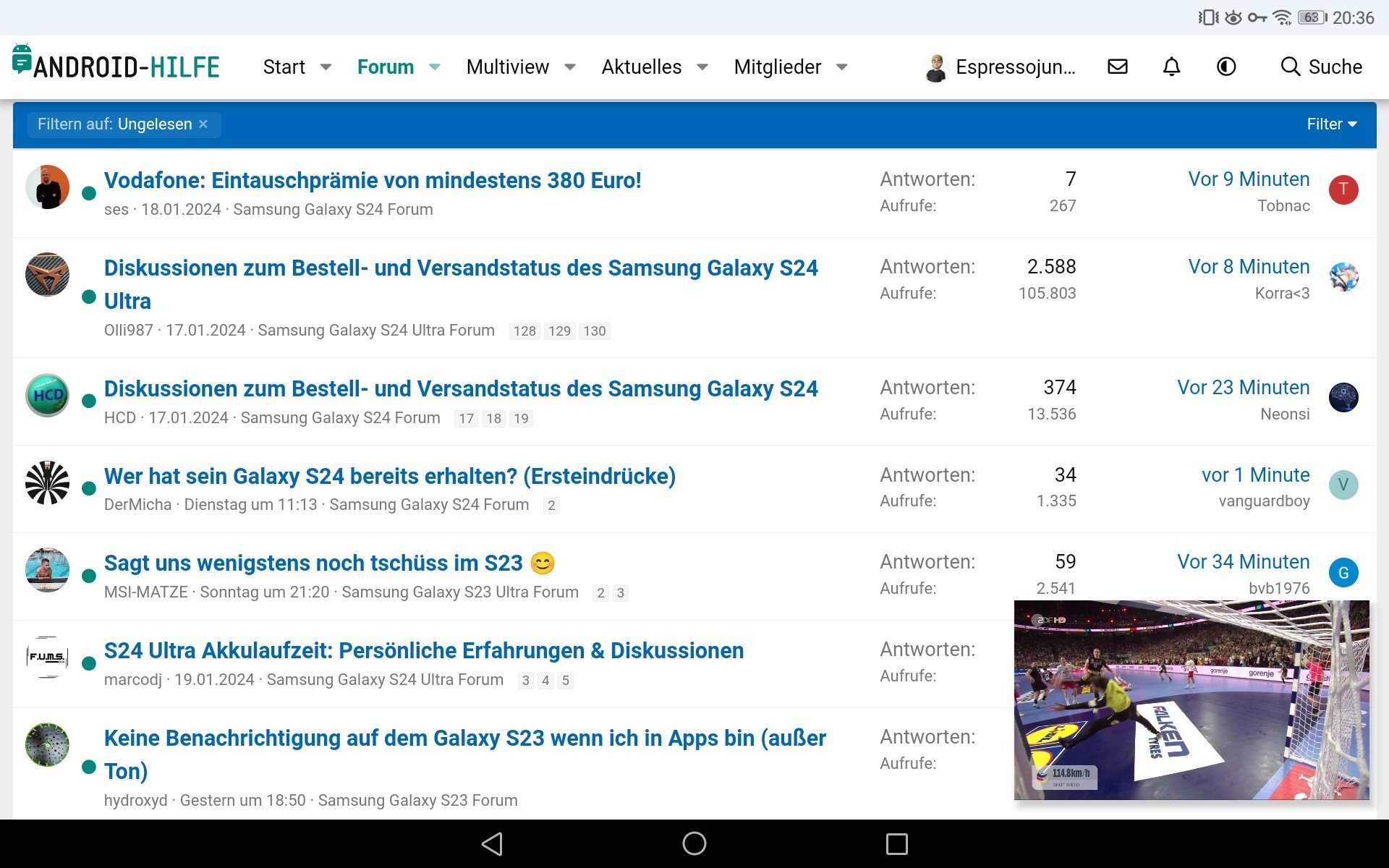The width and height of the screenshot is (1389, 868).
Task: Open Espressojun... account menu
Action: (1001, 67)
